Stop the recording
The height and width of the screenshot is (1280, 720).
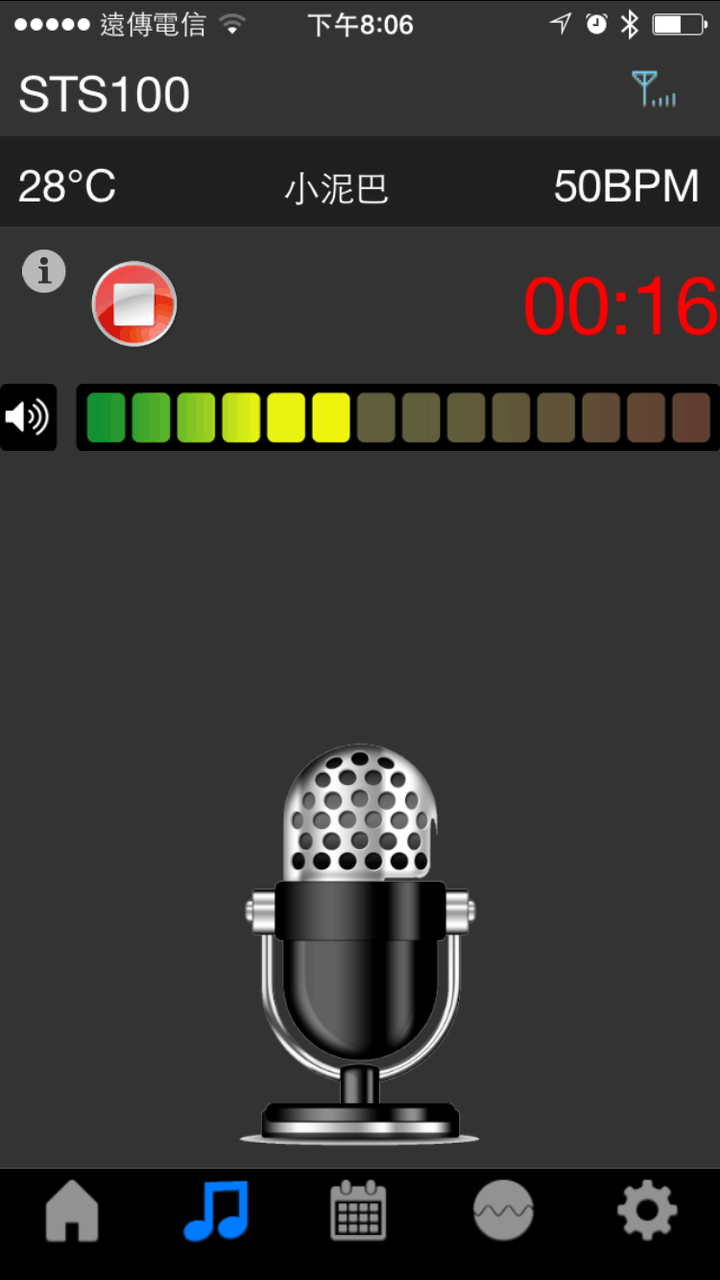(x=134, y=304)
